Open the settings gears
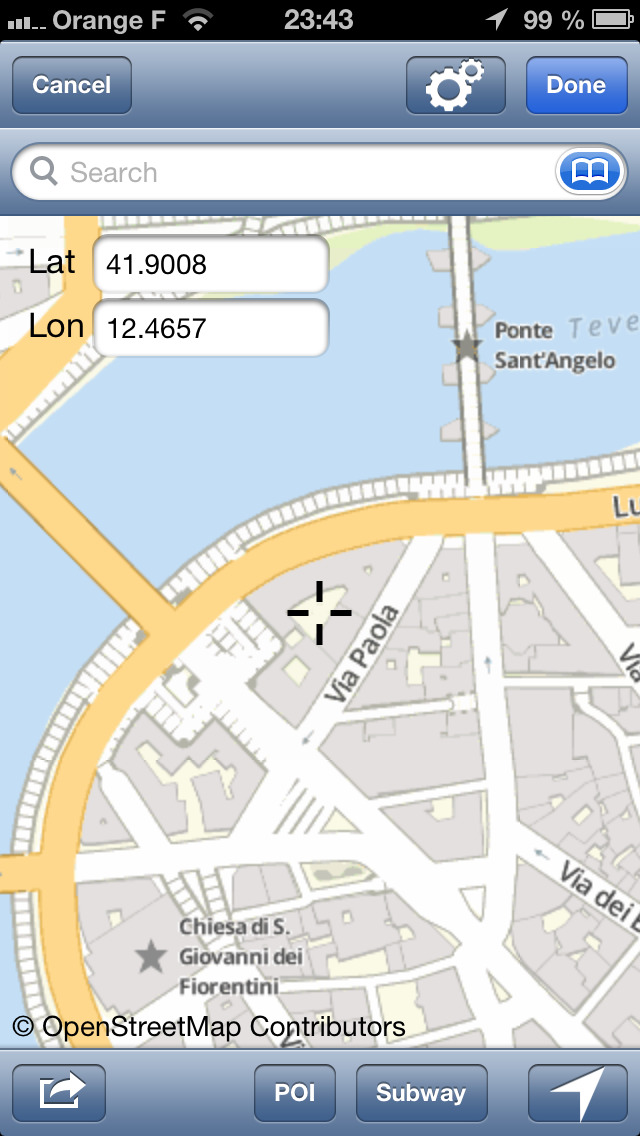The width and height of the screenshot is (640, 1136). pyautogui.click(x=455, y=85)
